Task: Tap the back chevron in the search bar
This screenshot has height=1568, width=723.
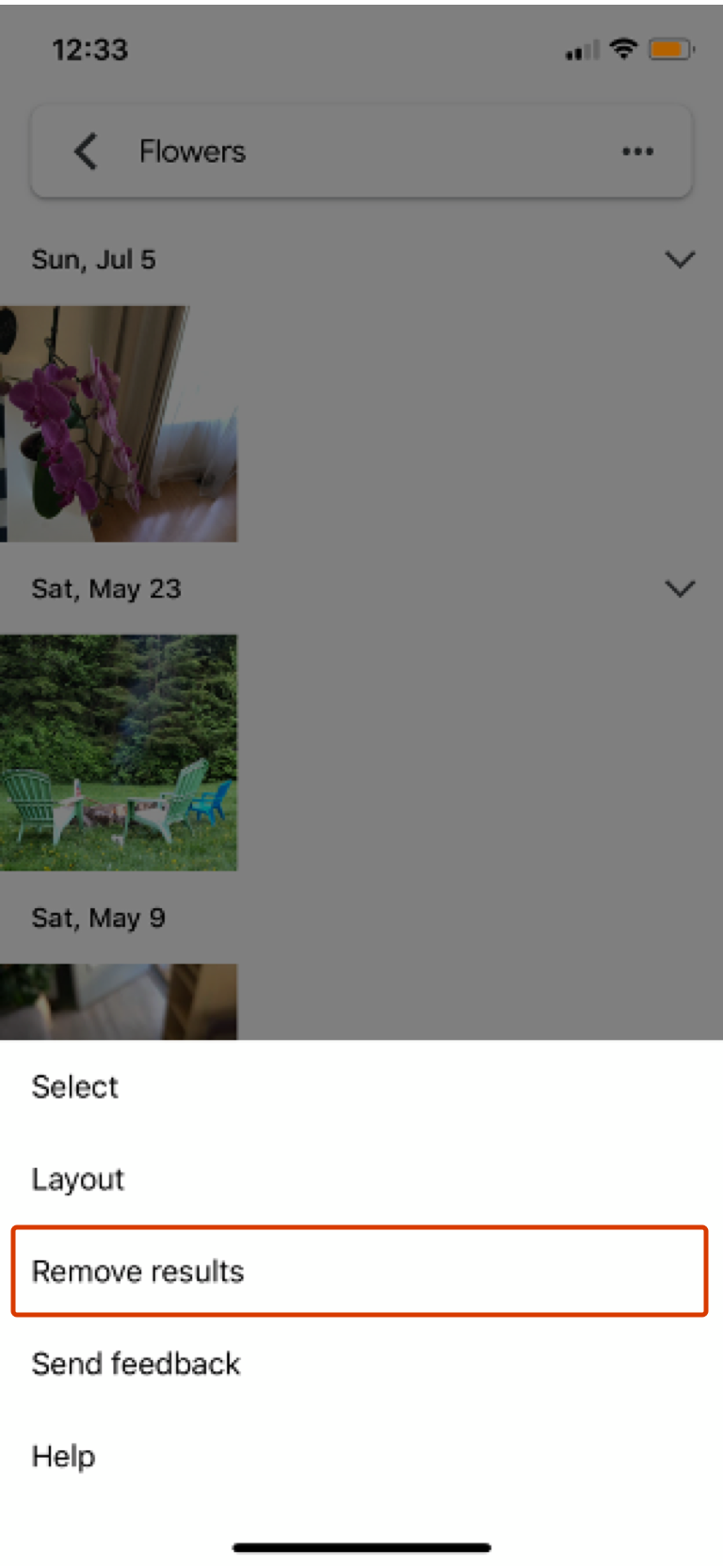Action: pyautogui.click(x=85, y=152)
